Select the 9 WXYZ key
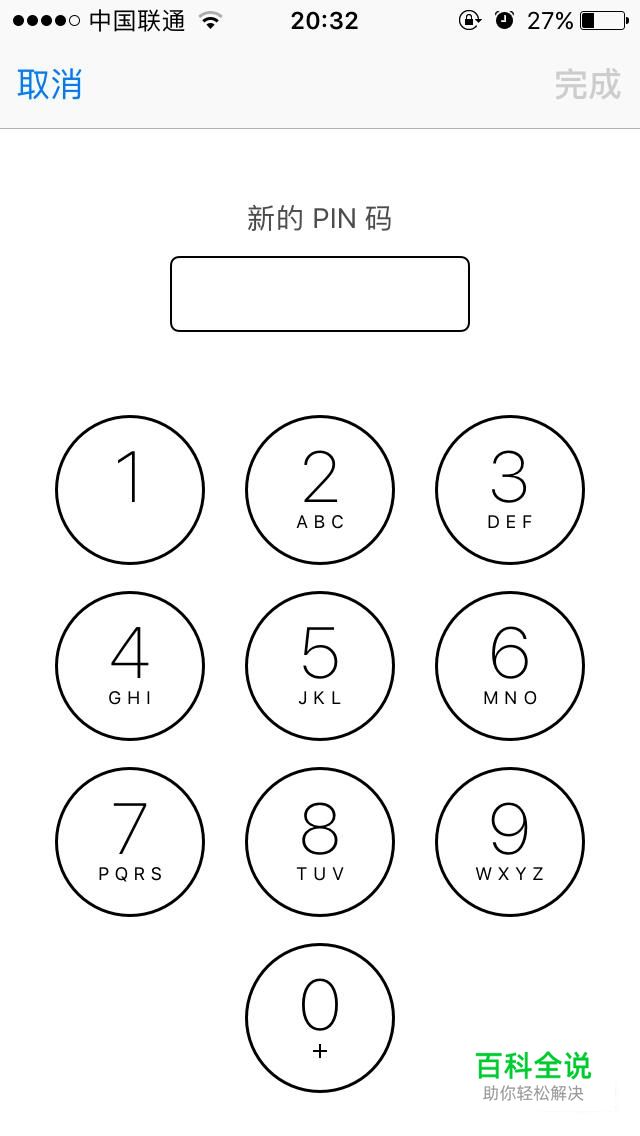Viewport: 640px width, 1136px height. pyautogui.click(x=510, y=842)
